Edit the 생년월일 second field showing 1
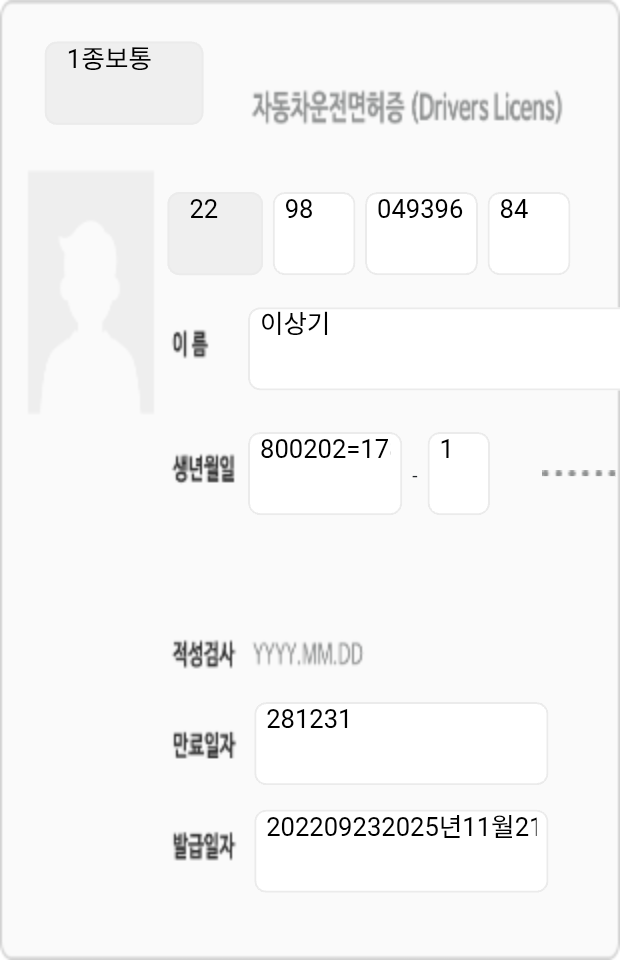The width and height of the screenshot is (620, 960). [458, 473]
